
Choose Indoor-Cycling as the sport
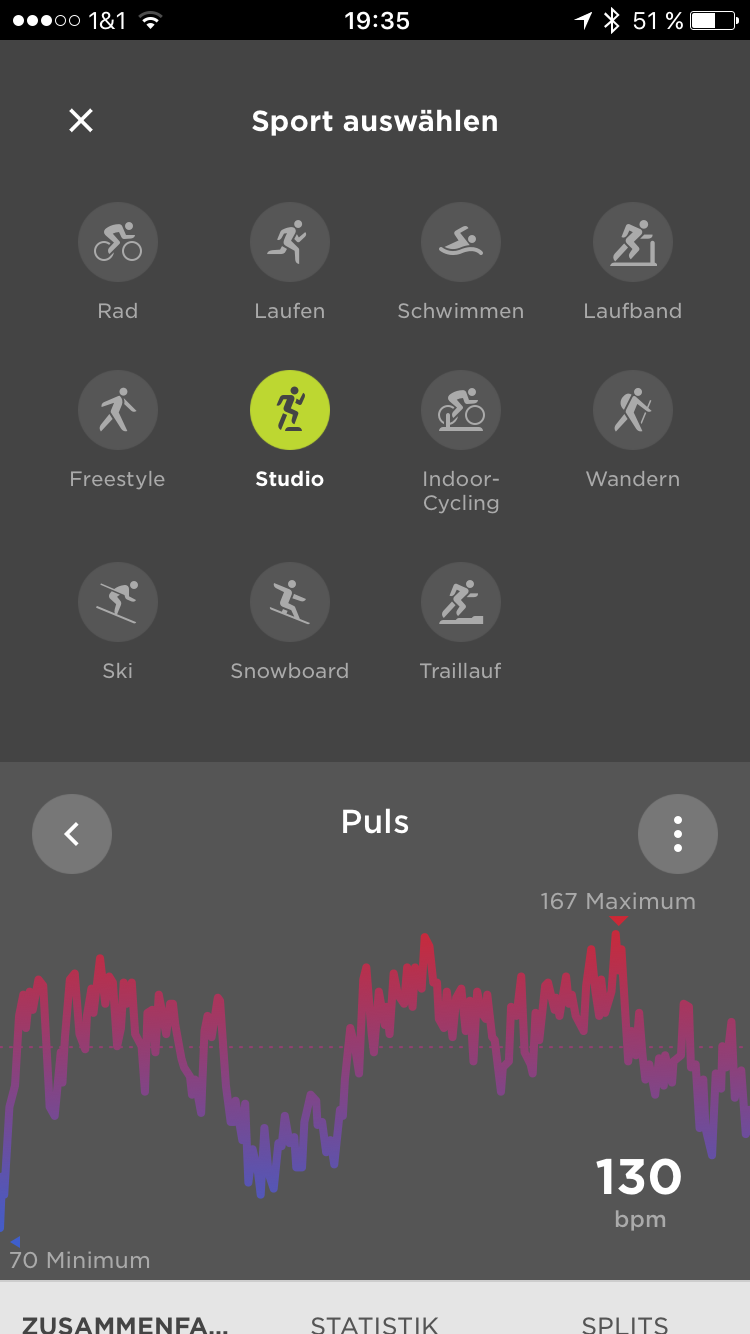pyautogui.click(x=461, y=411)
